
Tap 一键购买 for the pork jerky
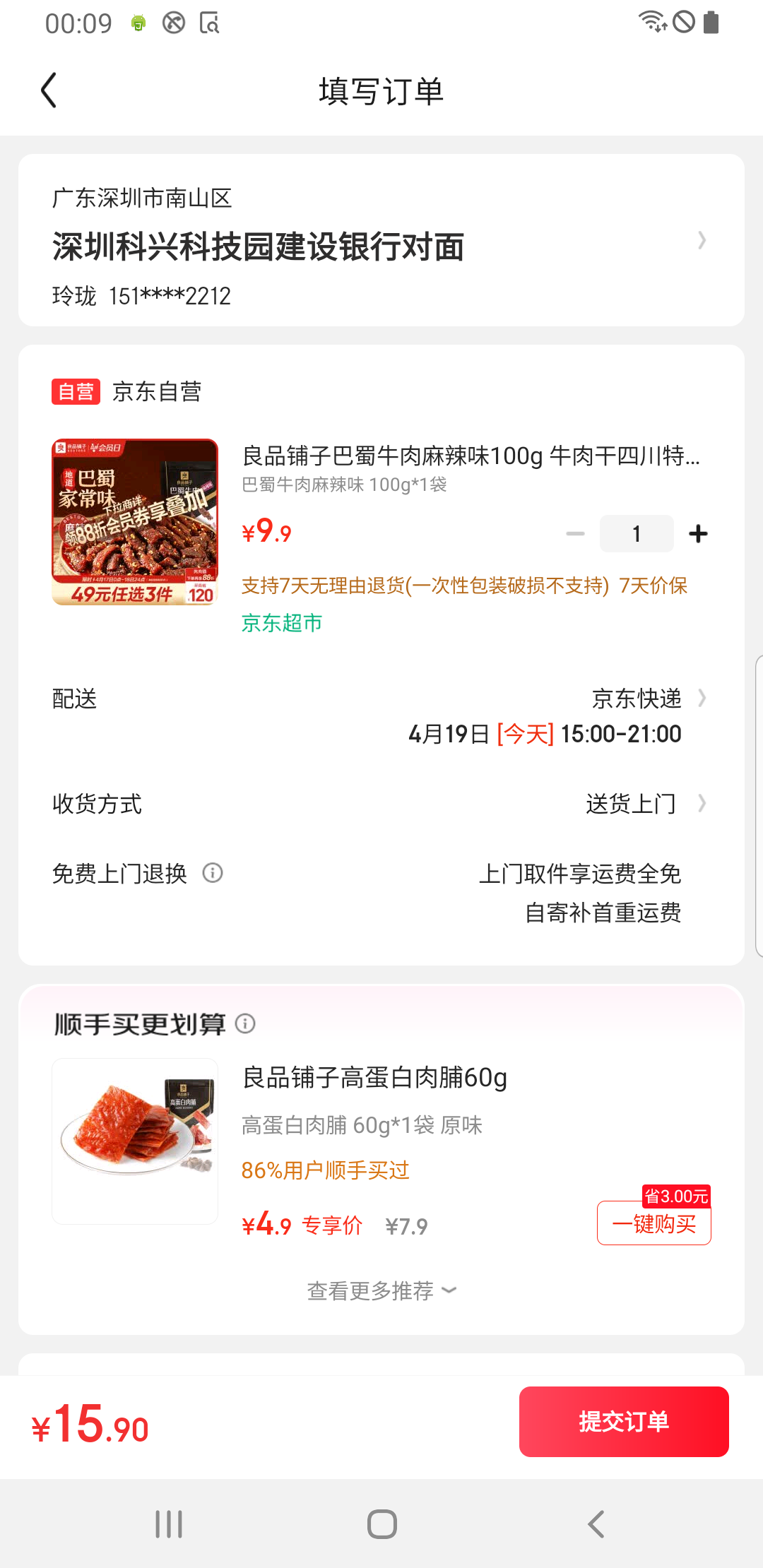653,1223
